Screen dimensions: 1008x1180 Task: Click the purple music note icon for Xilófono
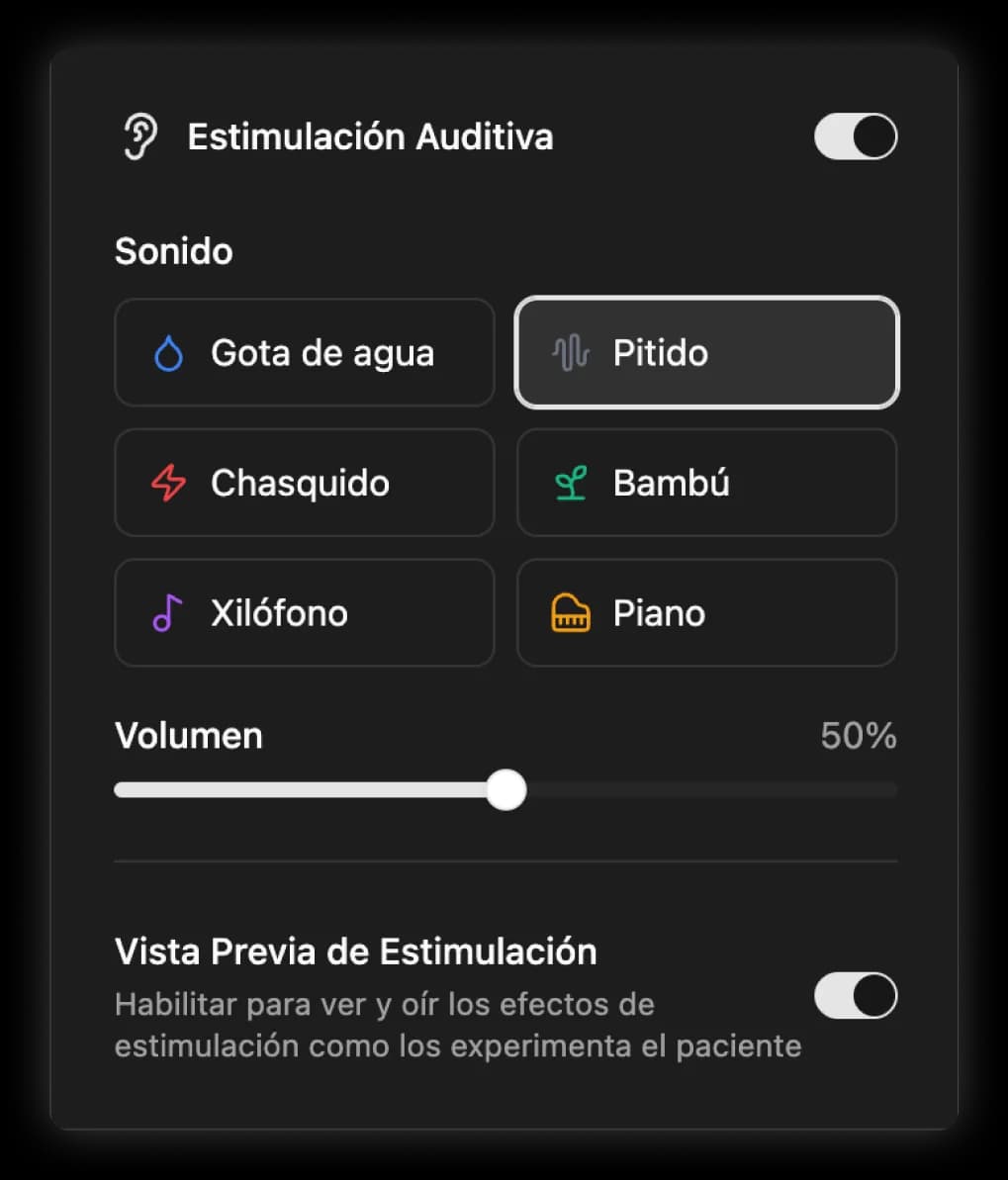(169, 613)
